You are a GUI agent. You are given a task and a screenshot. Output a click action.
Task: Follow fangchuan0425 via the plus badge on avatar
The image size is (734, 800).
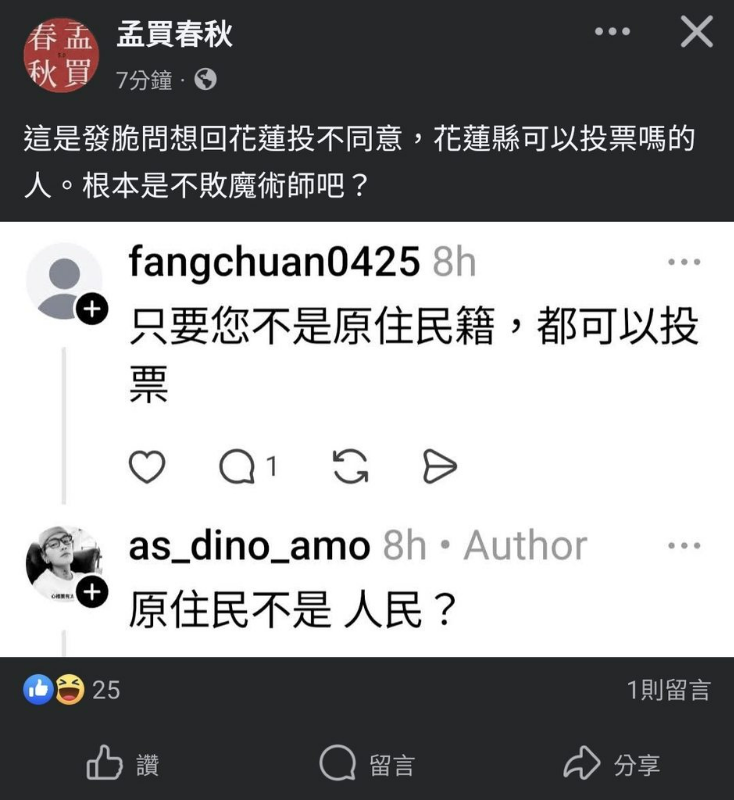tap(92, 309)
